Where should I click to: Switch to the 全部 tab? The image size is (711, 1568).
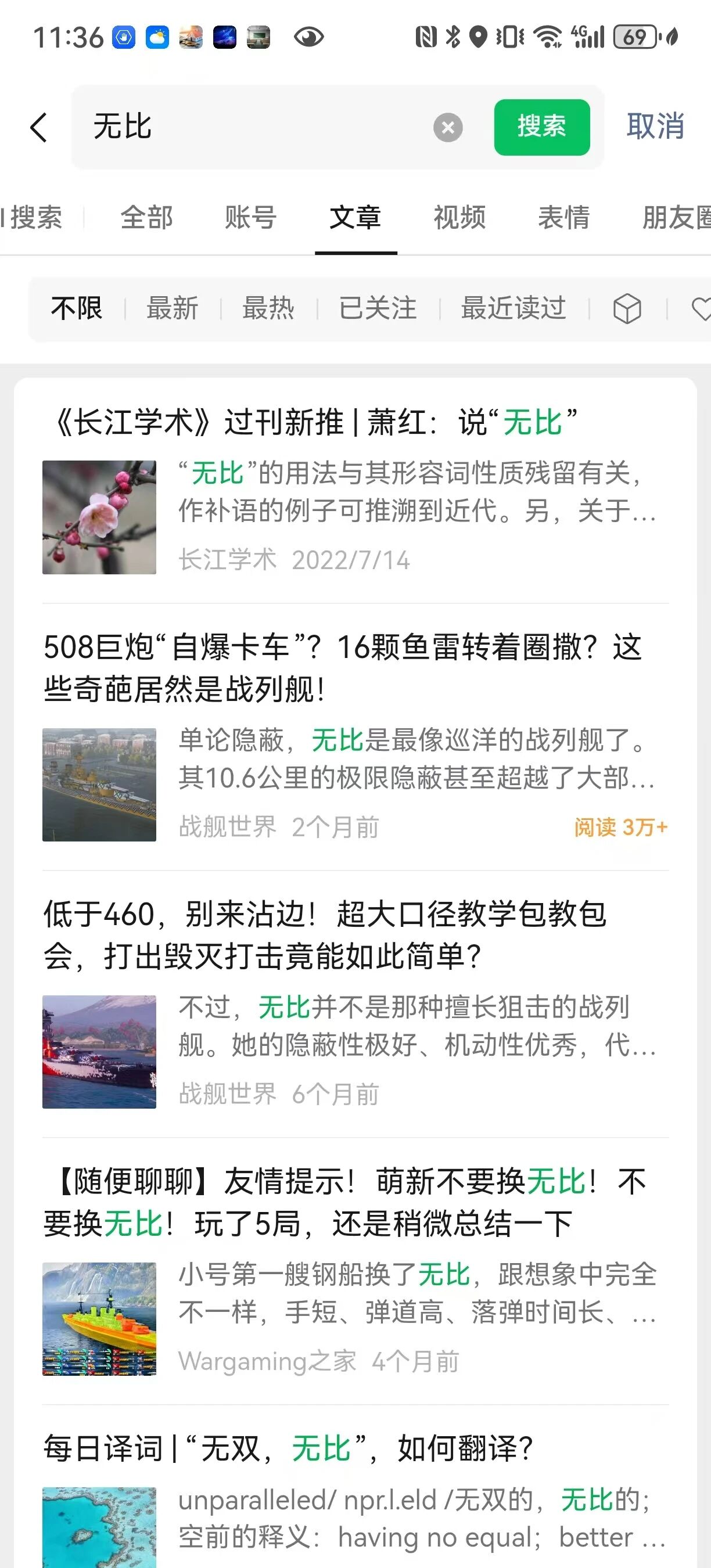pyautogui.click(x=147, y=218)
